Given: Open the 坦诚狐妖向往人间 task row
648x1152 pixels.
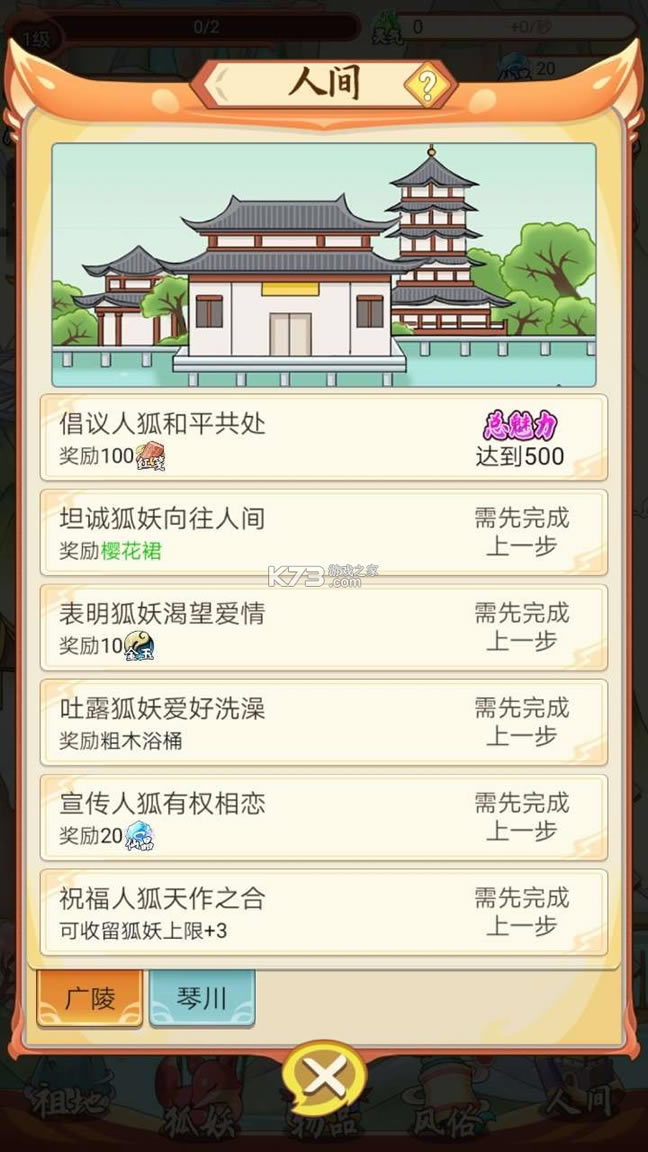Looking at the screenshot, I should tap(323, 533).
